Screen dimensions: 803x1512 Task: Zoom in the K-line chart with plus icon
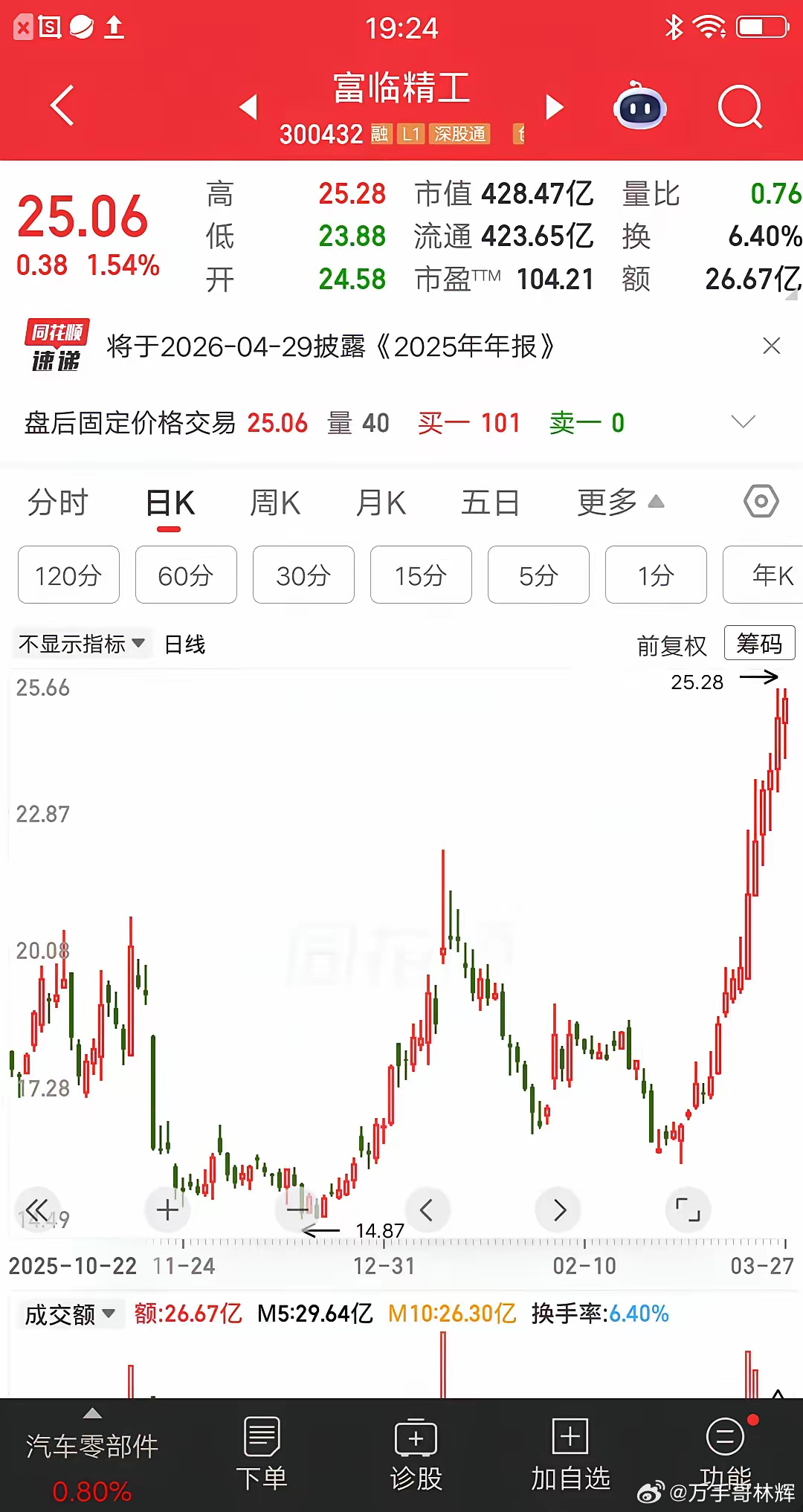167,1209
